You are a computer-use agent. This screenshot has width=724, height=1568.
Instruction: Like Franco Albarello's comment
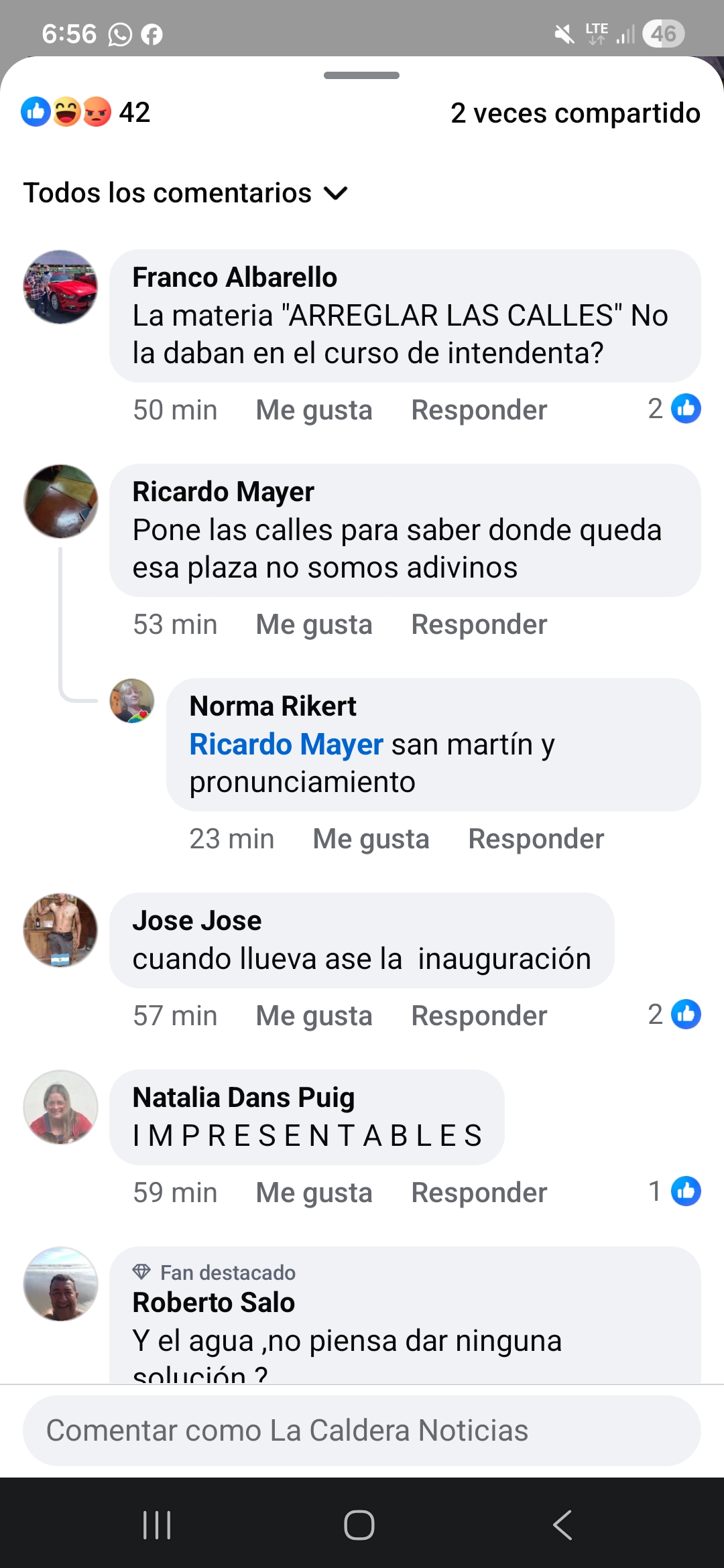(314, 410)
